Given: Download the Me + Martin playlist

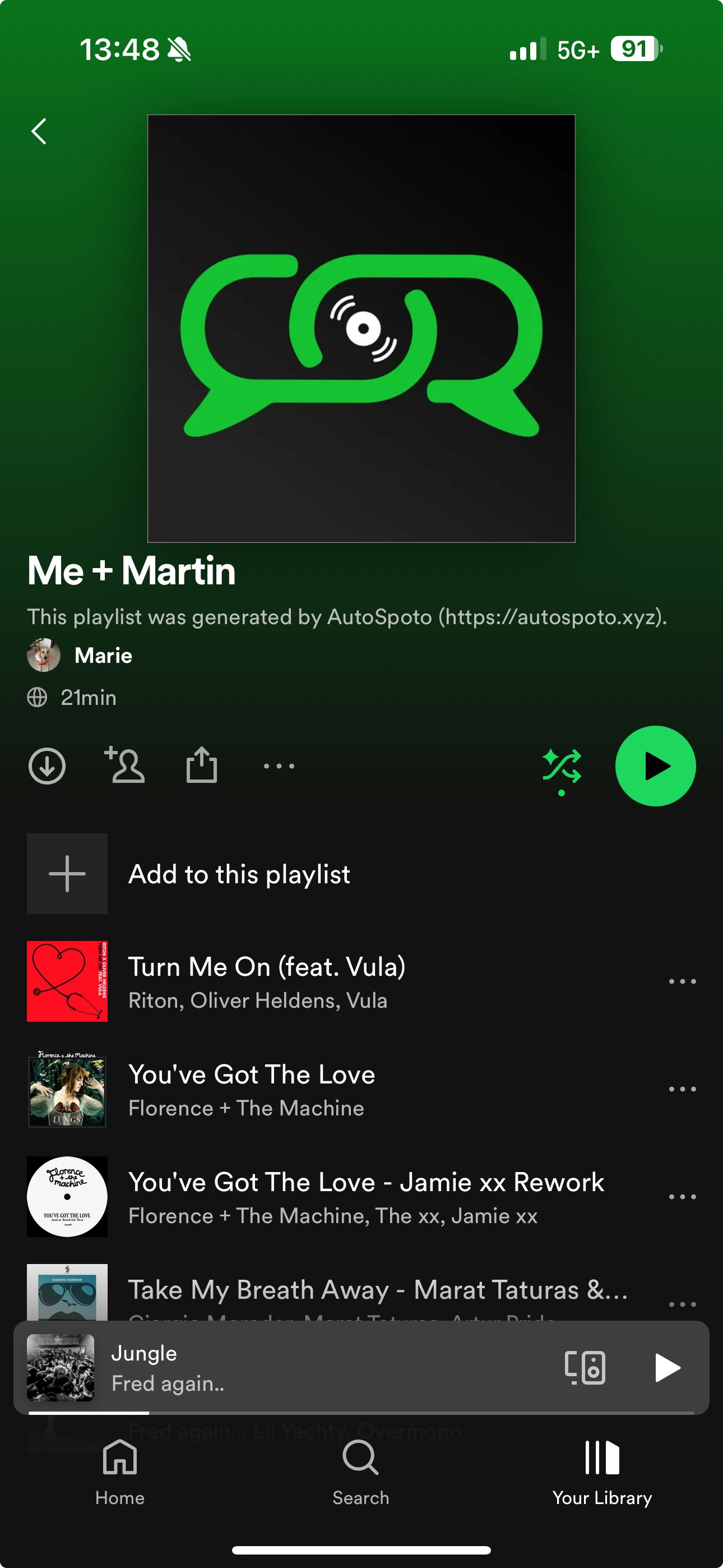Looking at the screenshot, I should click(x=47, y=765).
